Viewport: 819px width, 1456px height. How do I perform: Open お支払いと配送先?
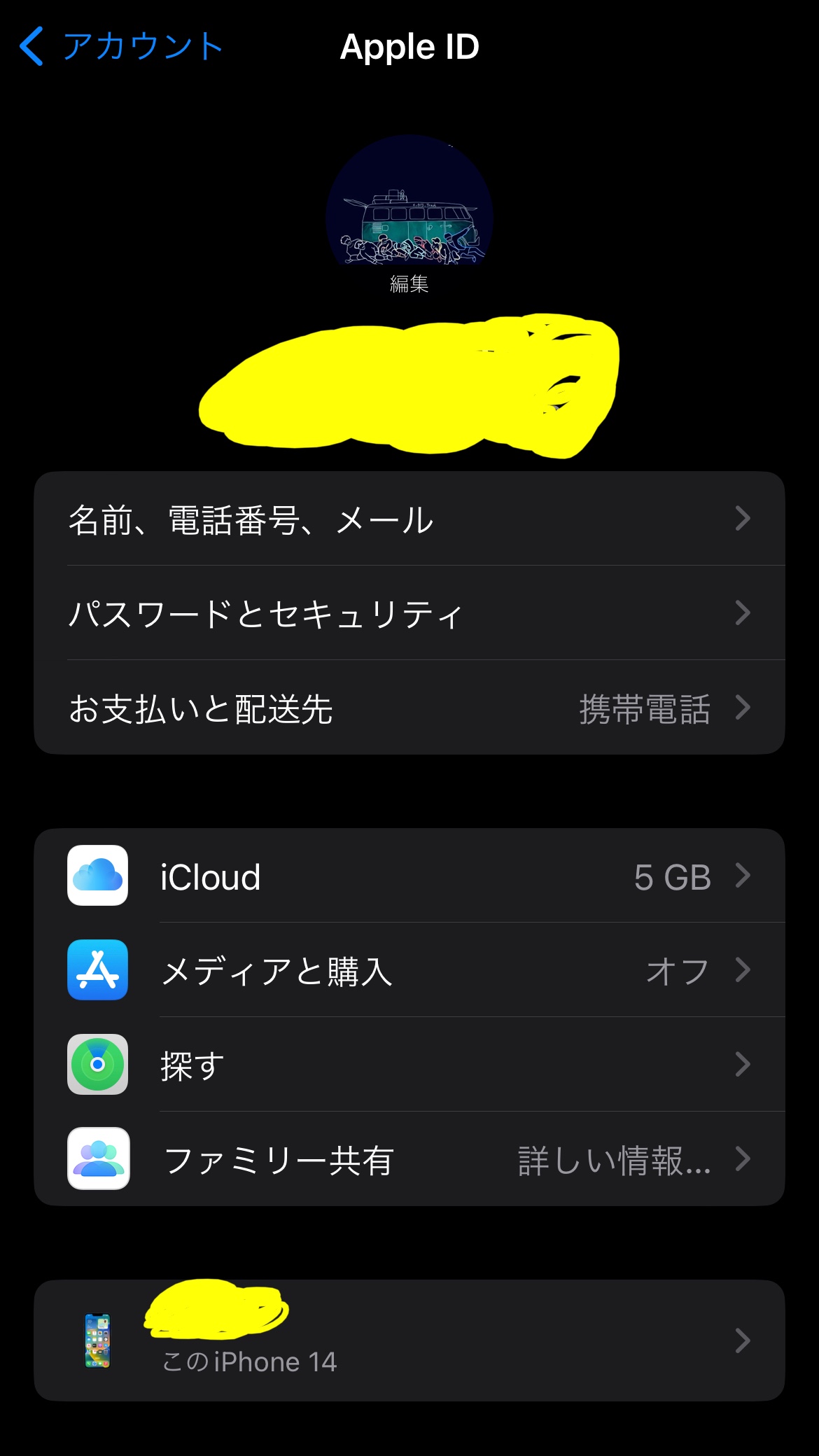click(409, 708)
